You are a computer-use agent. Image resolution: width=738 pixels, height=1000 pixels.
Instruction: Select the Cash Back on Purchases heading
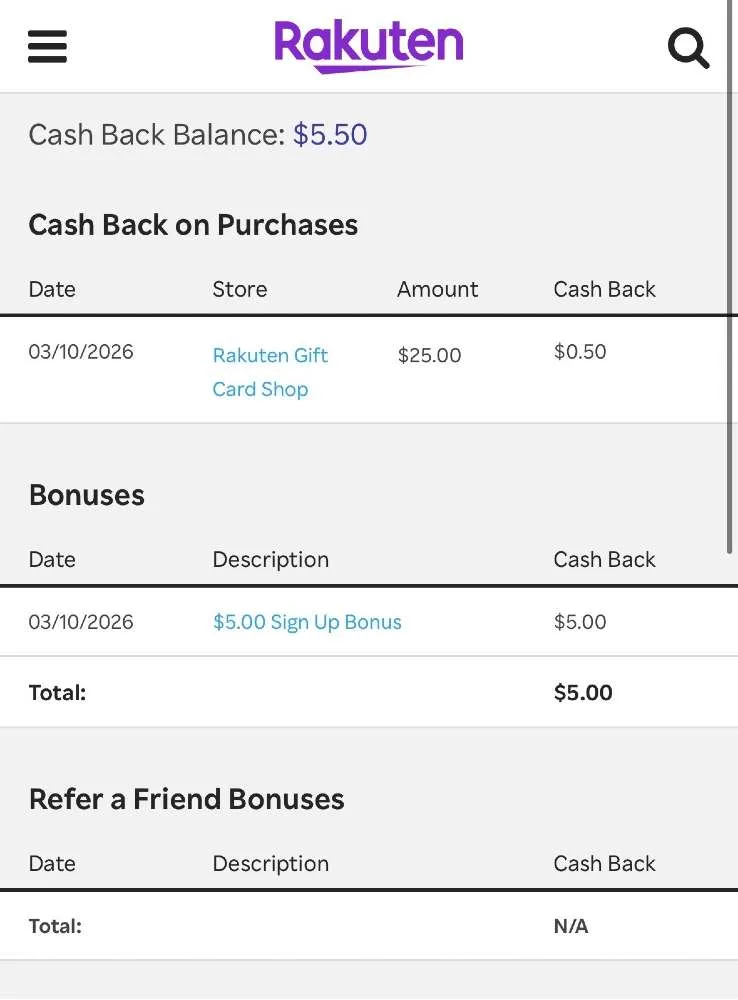point(193,225)
